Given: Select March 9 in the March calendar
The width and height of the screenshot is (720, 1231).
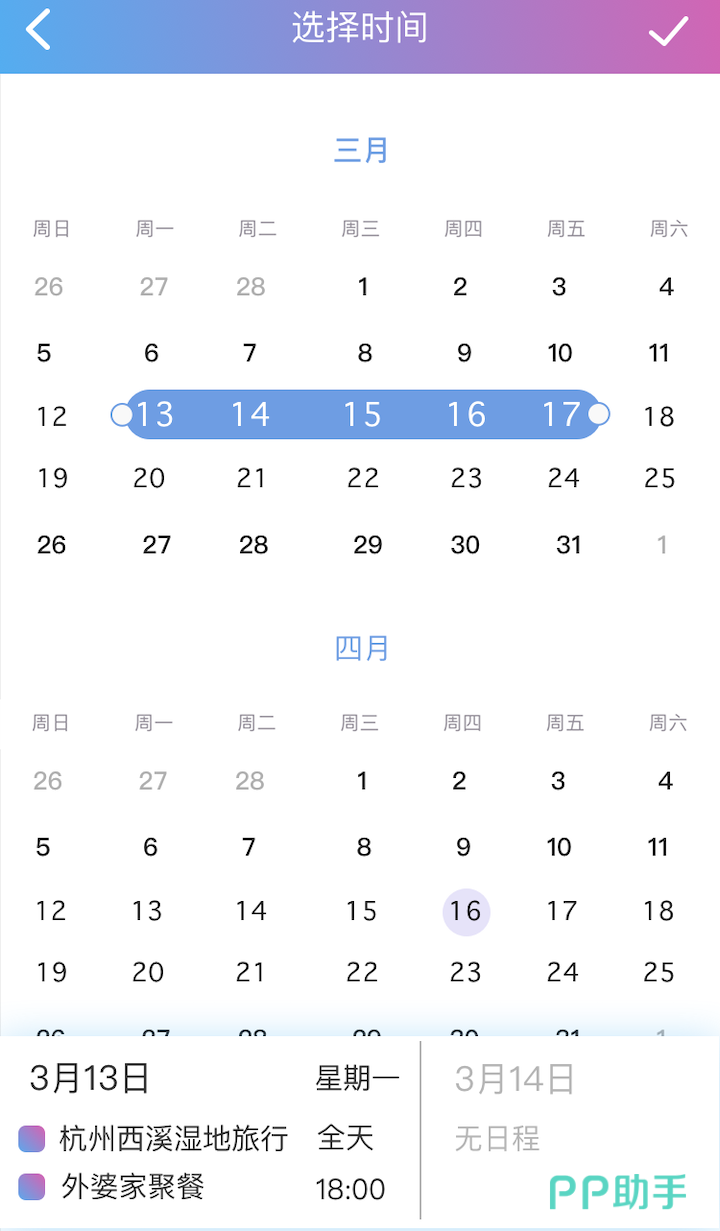Looking at the screenshot, I should 464,353.
